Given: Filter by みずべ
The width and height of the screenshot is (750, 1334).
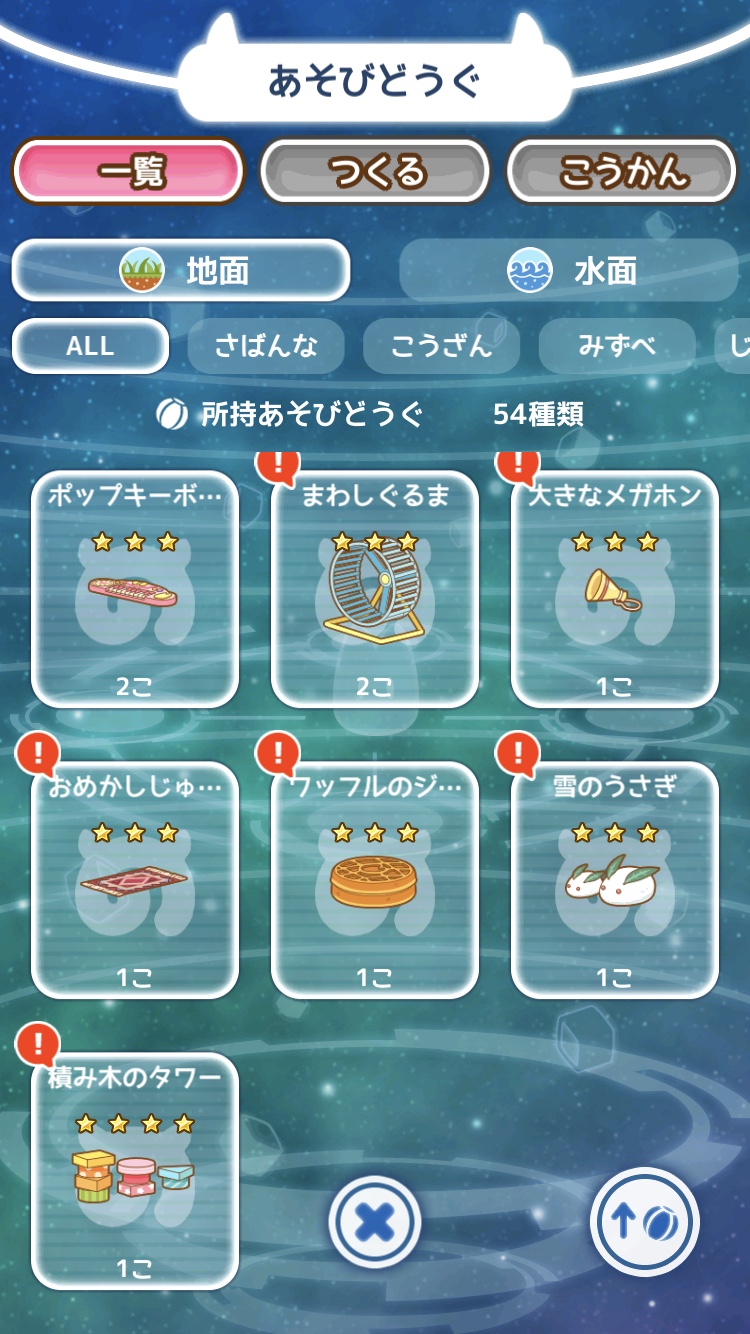Looking at the screenshot, I should (x=617, y=346).
